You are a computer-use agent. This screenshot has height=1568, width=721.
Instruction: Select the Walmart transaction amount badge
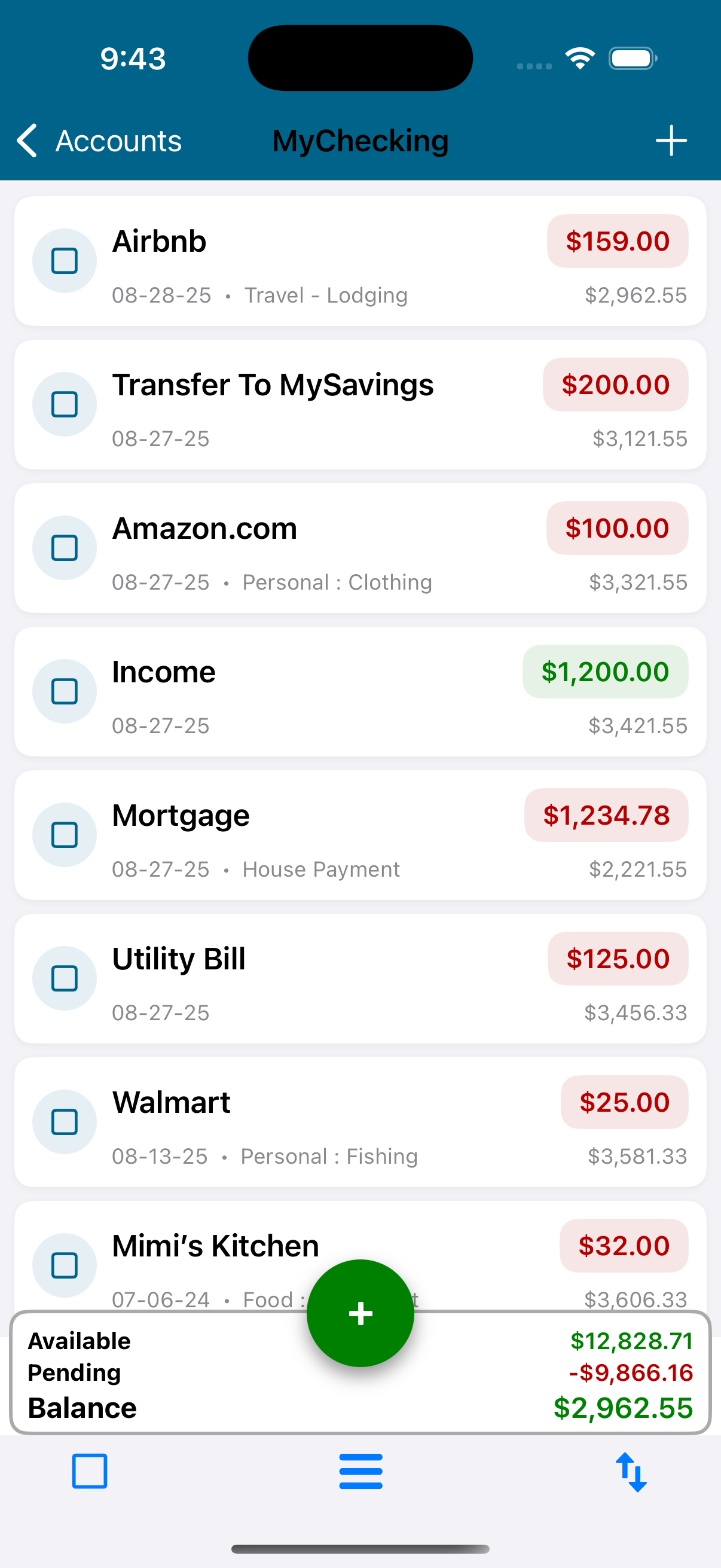624,1102
